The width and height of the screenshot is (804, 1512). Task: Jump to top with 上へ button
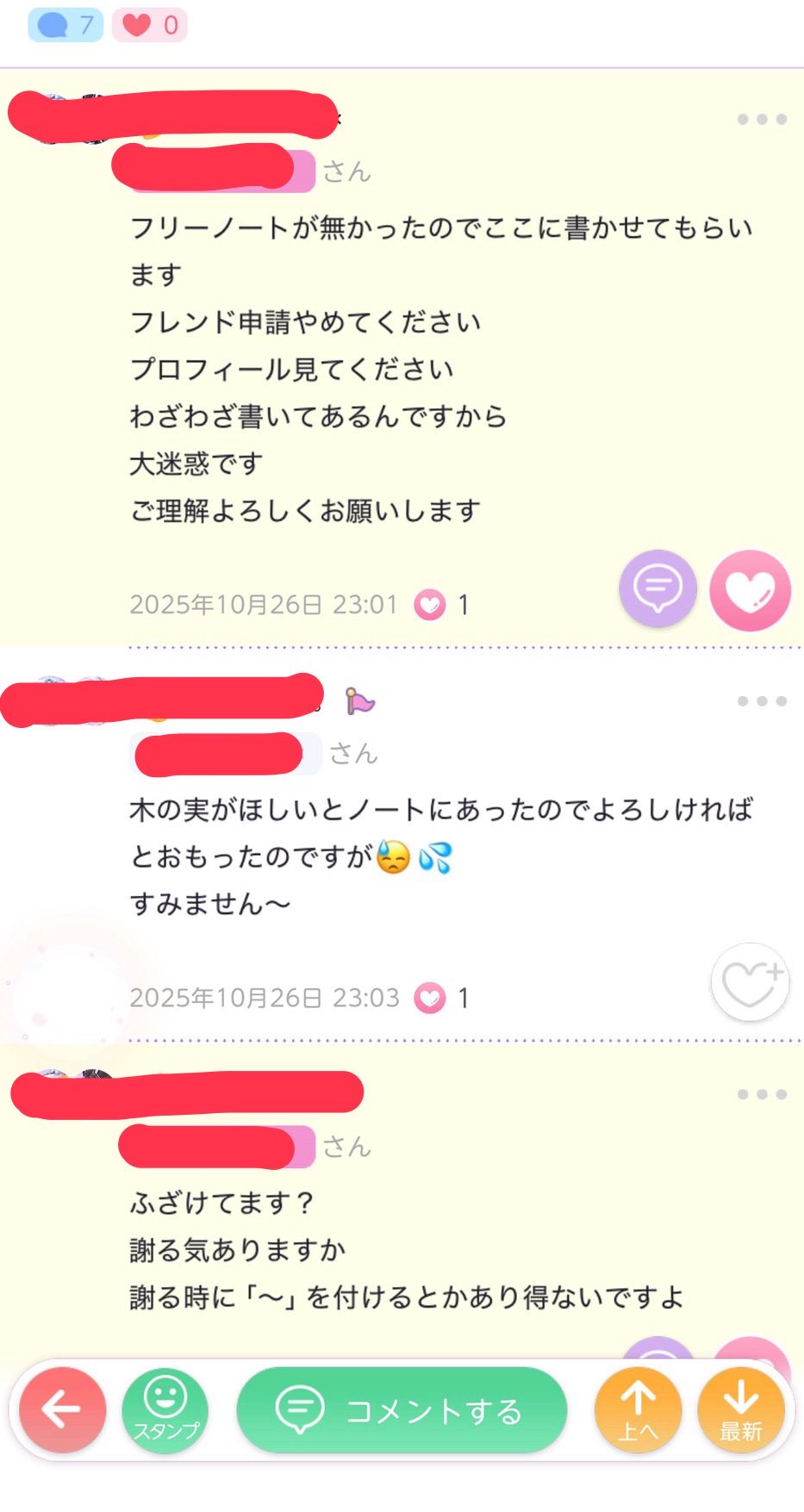pyautogui.click(x=638, y=1410)
